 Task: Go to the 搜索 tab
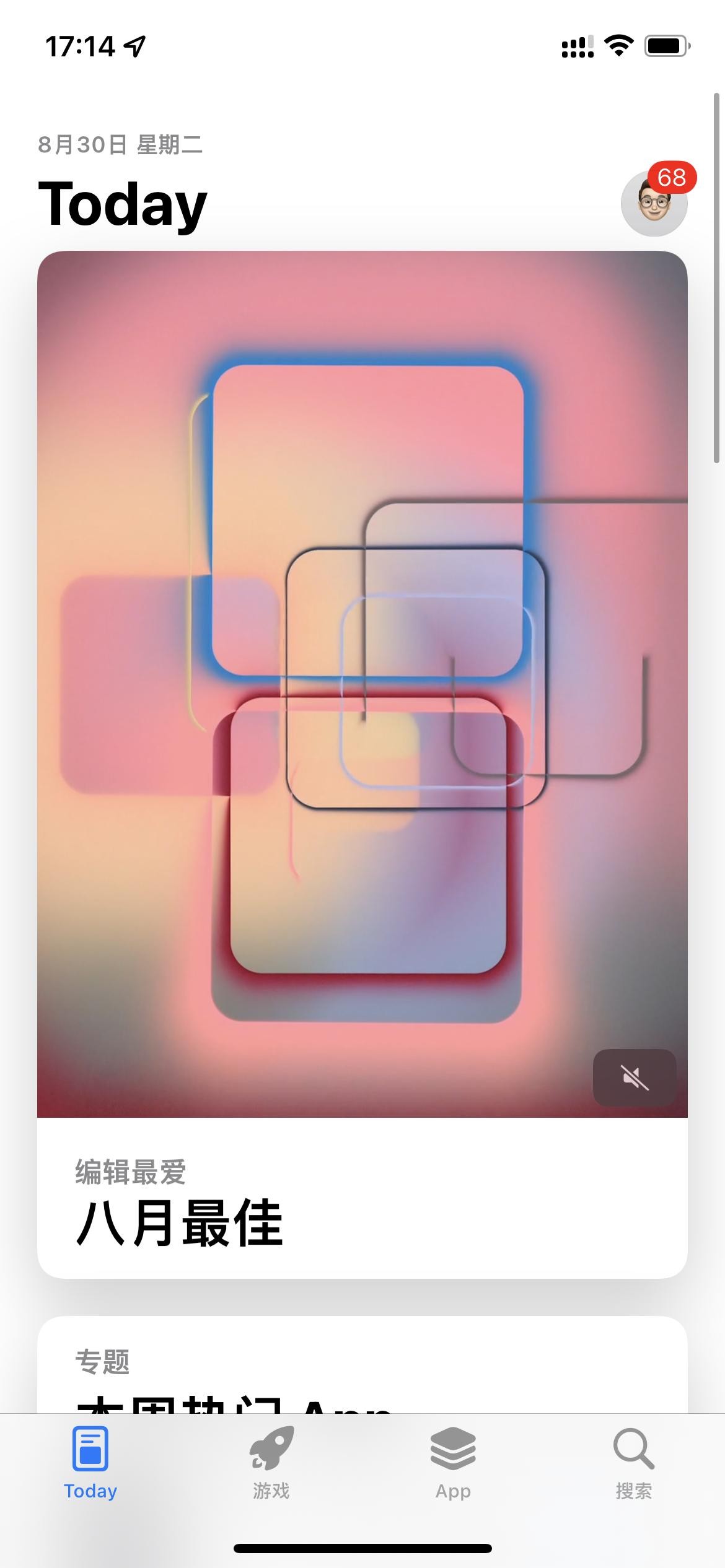633,1463
